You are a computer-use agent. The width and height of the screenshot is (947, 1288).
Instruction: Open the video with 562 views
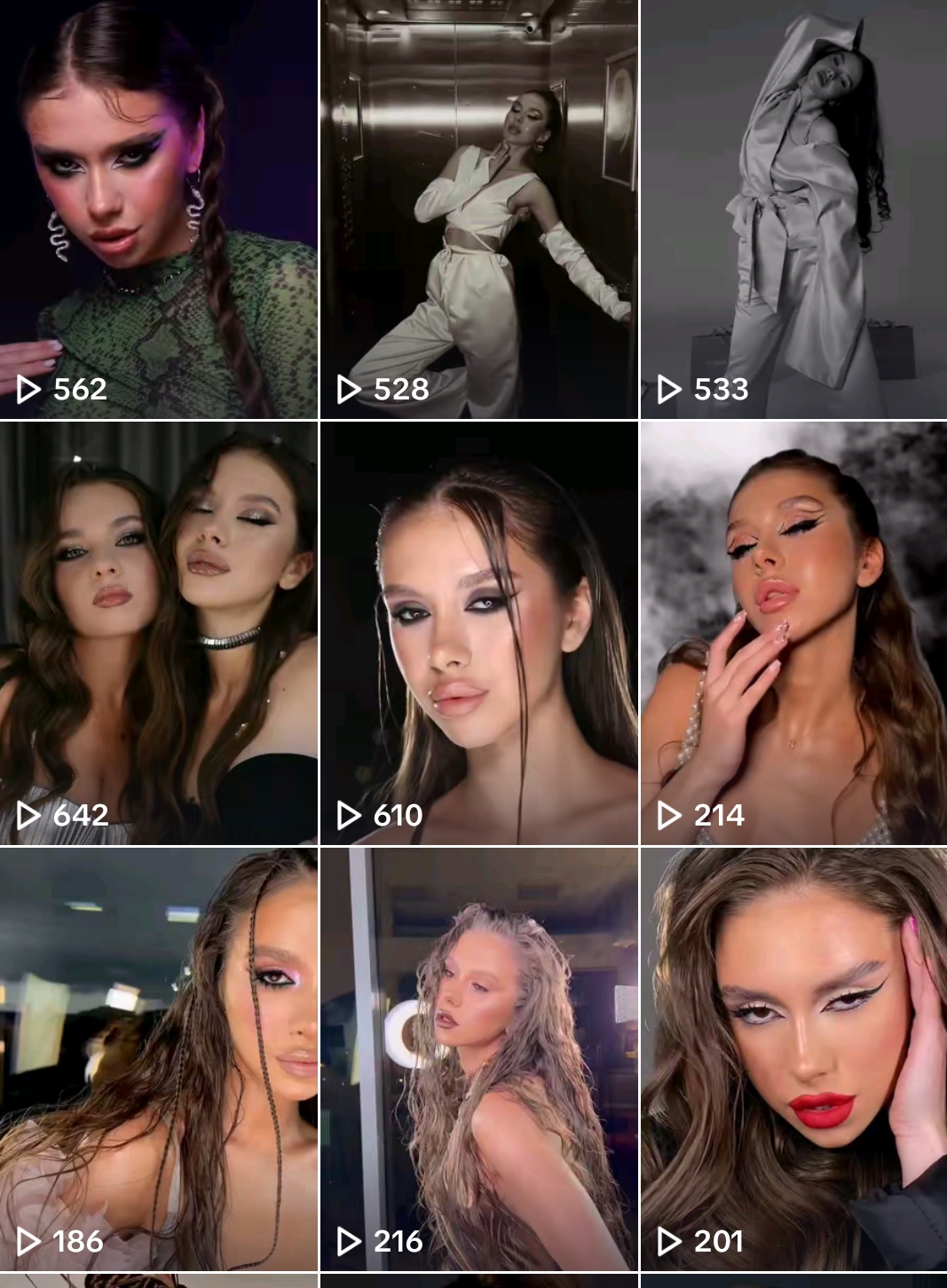click(158, 209)
